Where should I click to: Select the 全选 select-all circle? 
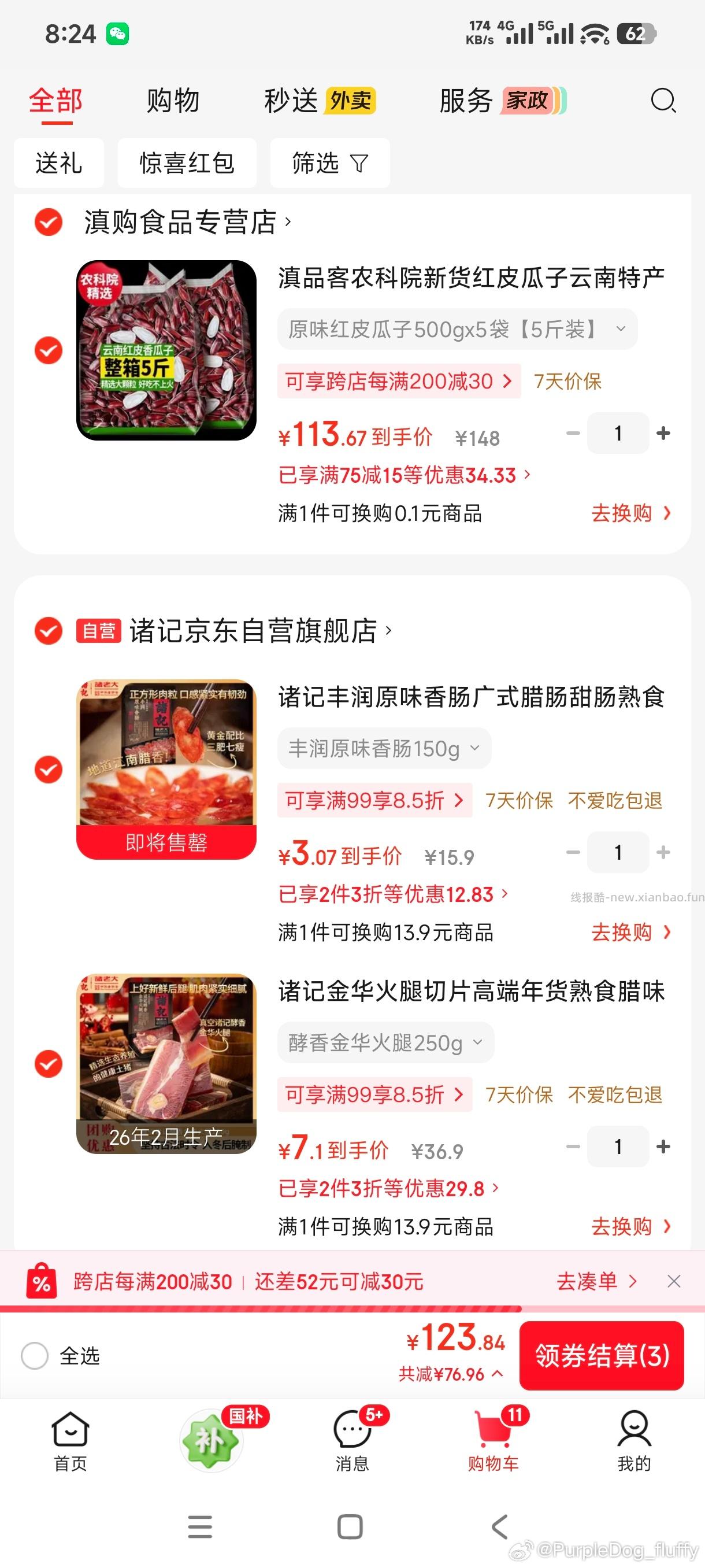click(x=35, y=1356)
